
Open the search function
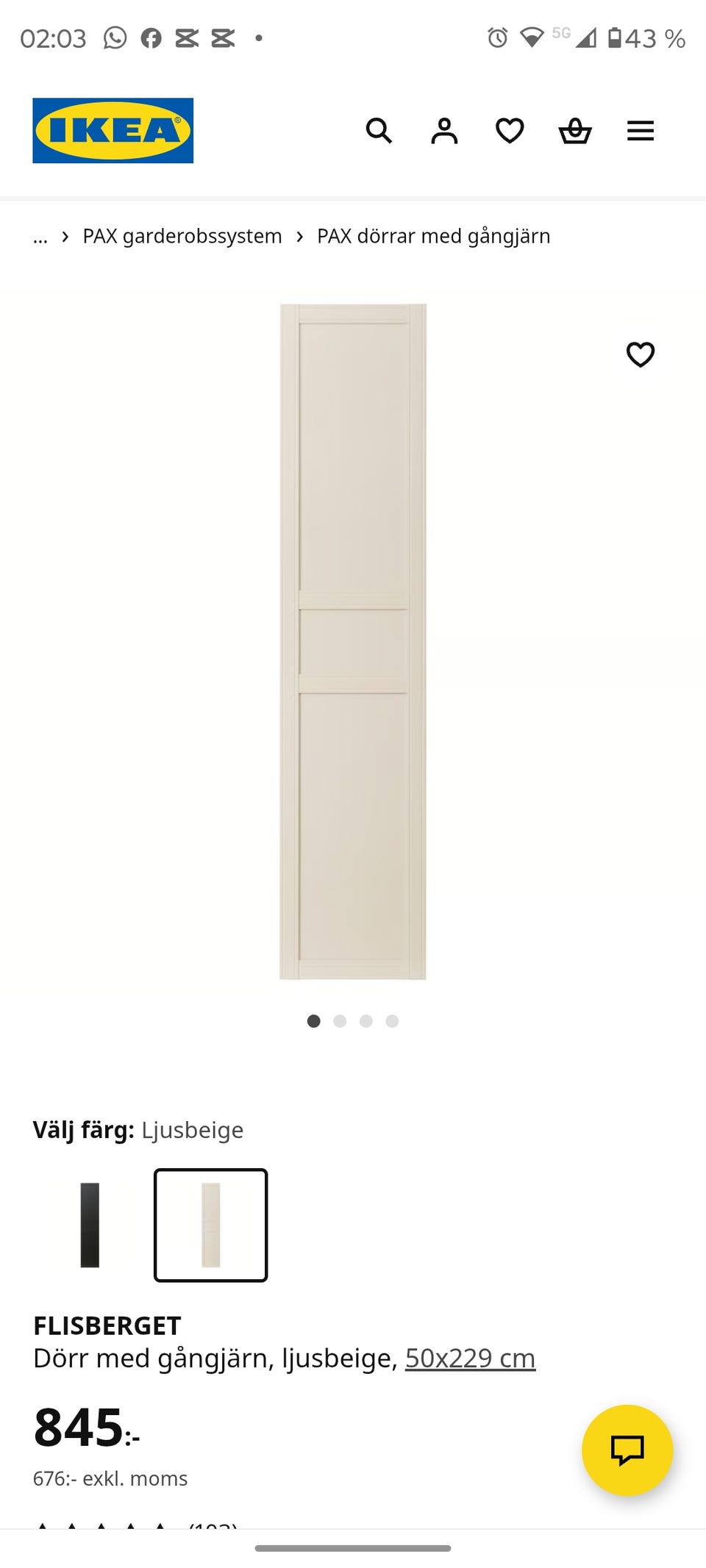pyautogui.click(x=379, y=131)
